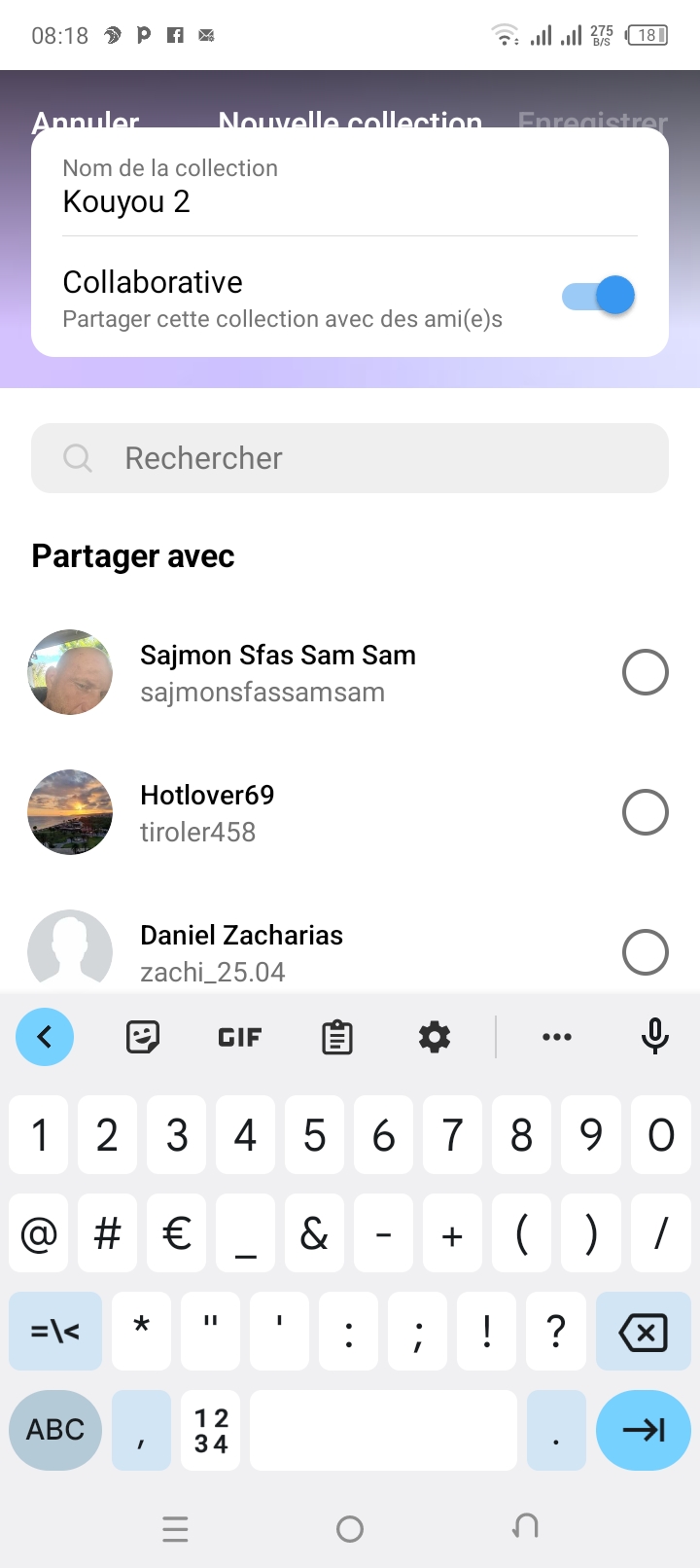
Task: Open keyboard settings gear
Action: tap(435, 1037)
